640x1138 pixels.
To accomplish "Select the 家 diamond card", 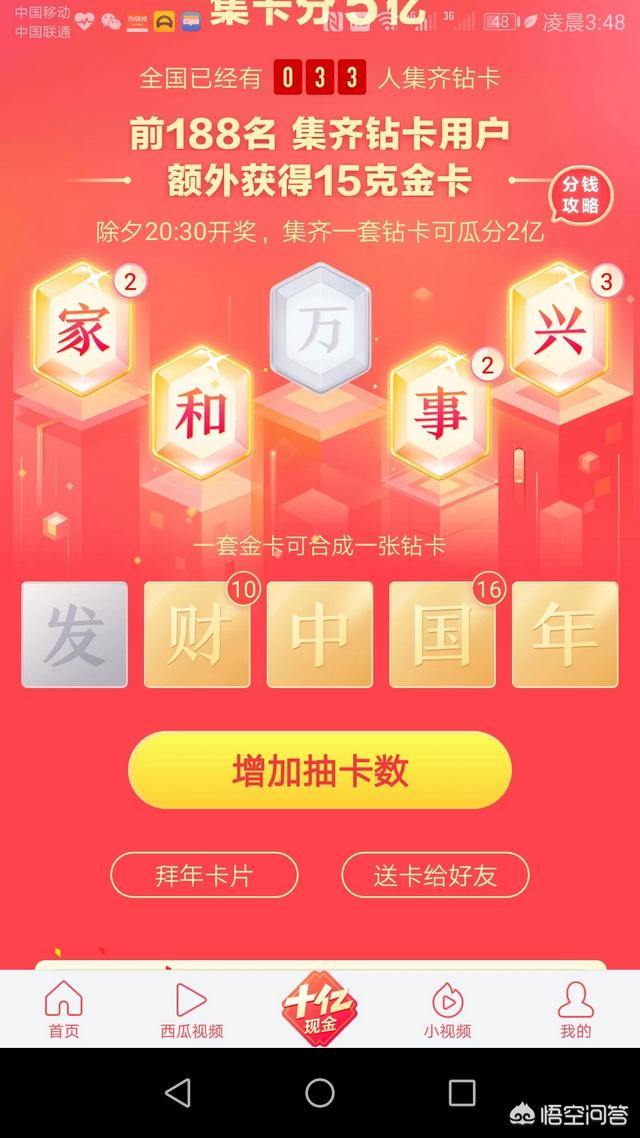I will (83, 329).
